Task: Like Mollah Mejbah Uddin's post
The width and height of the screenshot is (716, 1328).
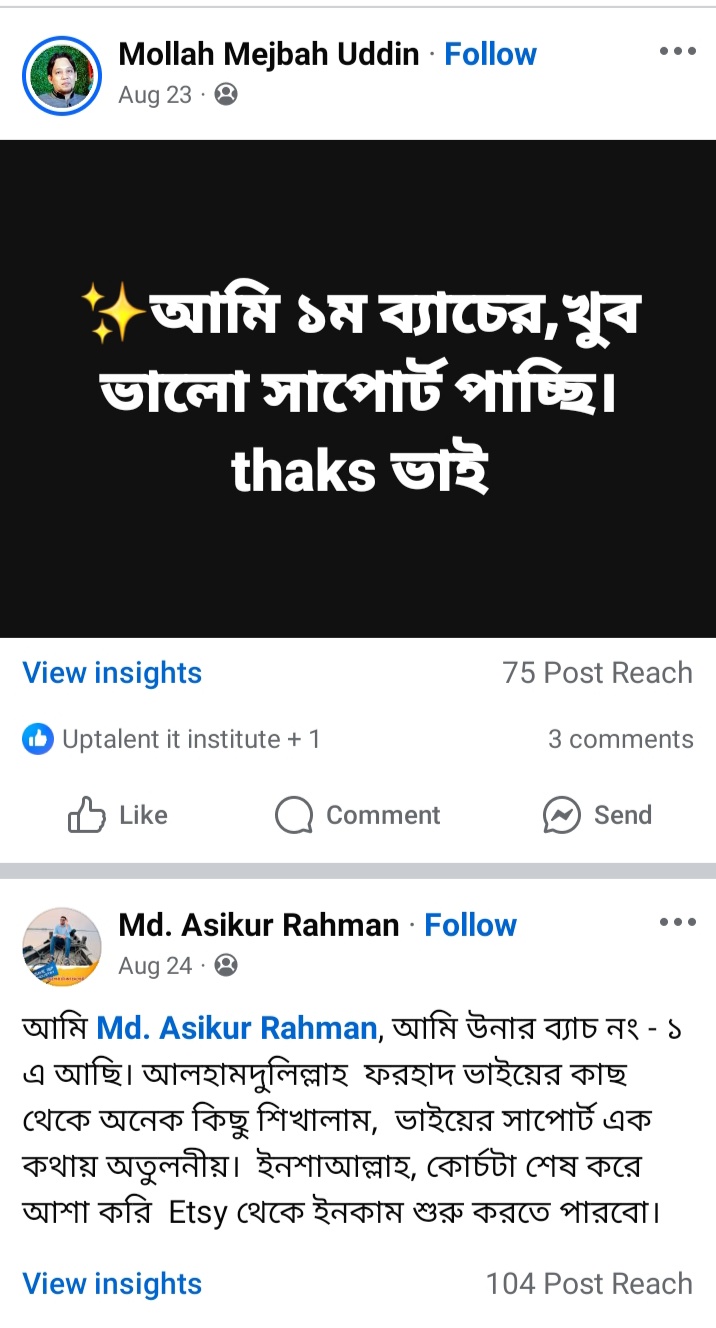Action: [118, 815]
